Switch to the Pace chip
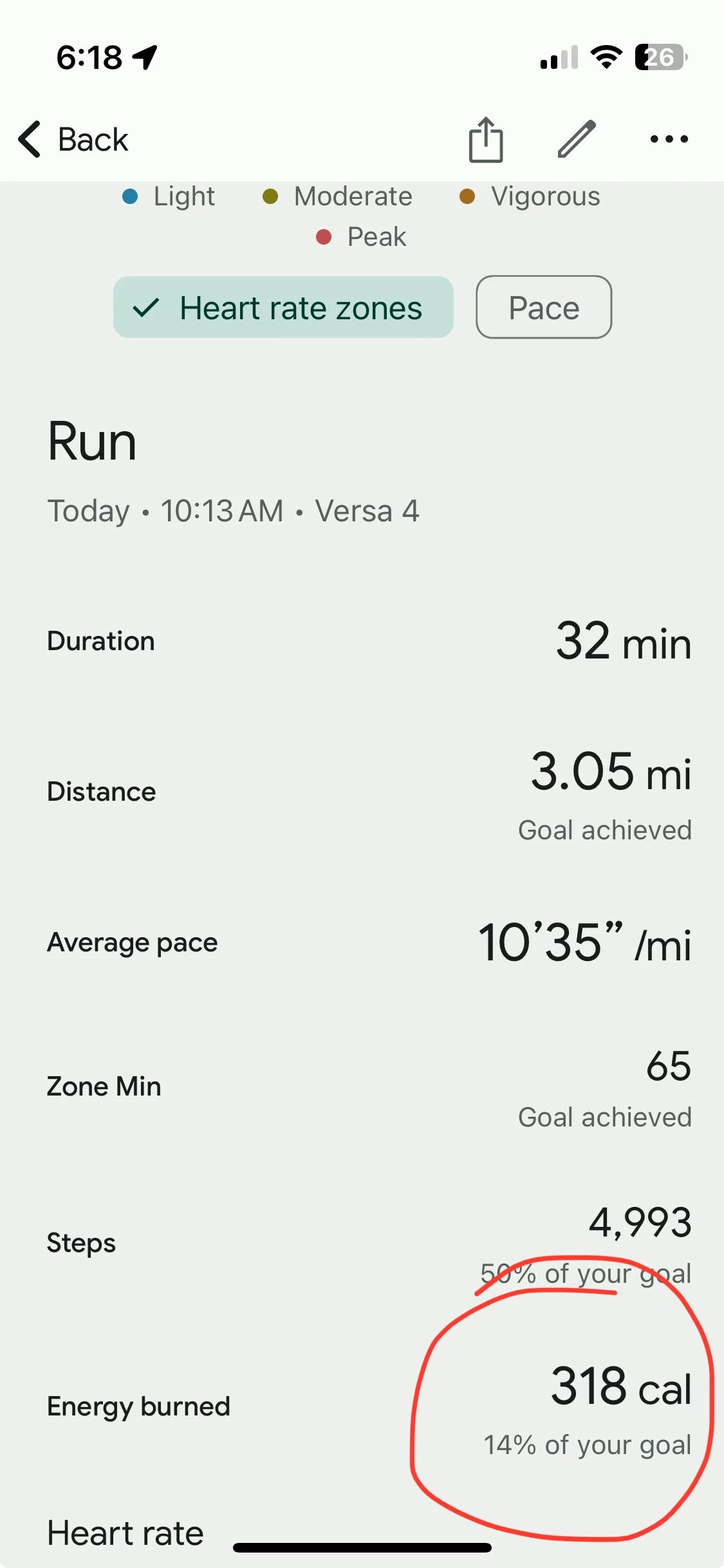Image resolution: width=724 pixels, height=1568 pixels. (x=544, y=308)
